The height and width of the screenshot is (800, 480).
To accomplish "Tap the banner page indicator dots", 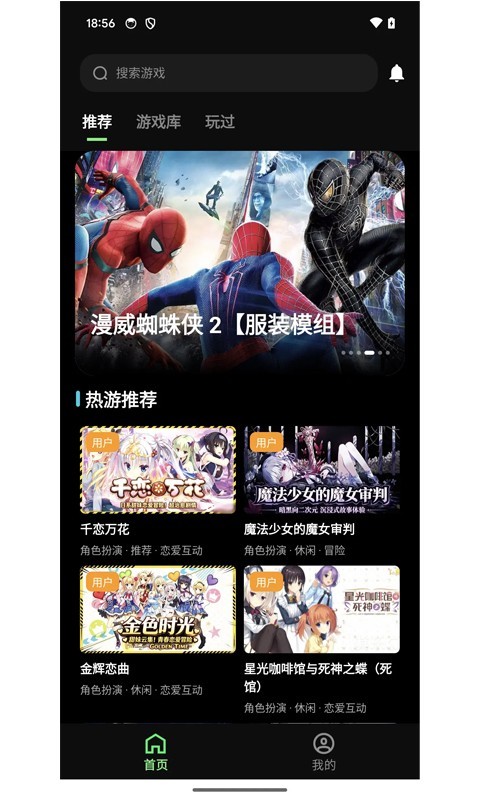I will [x=366, y=353].
